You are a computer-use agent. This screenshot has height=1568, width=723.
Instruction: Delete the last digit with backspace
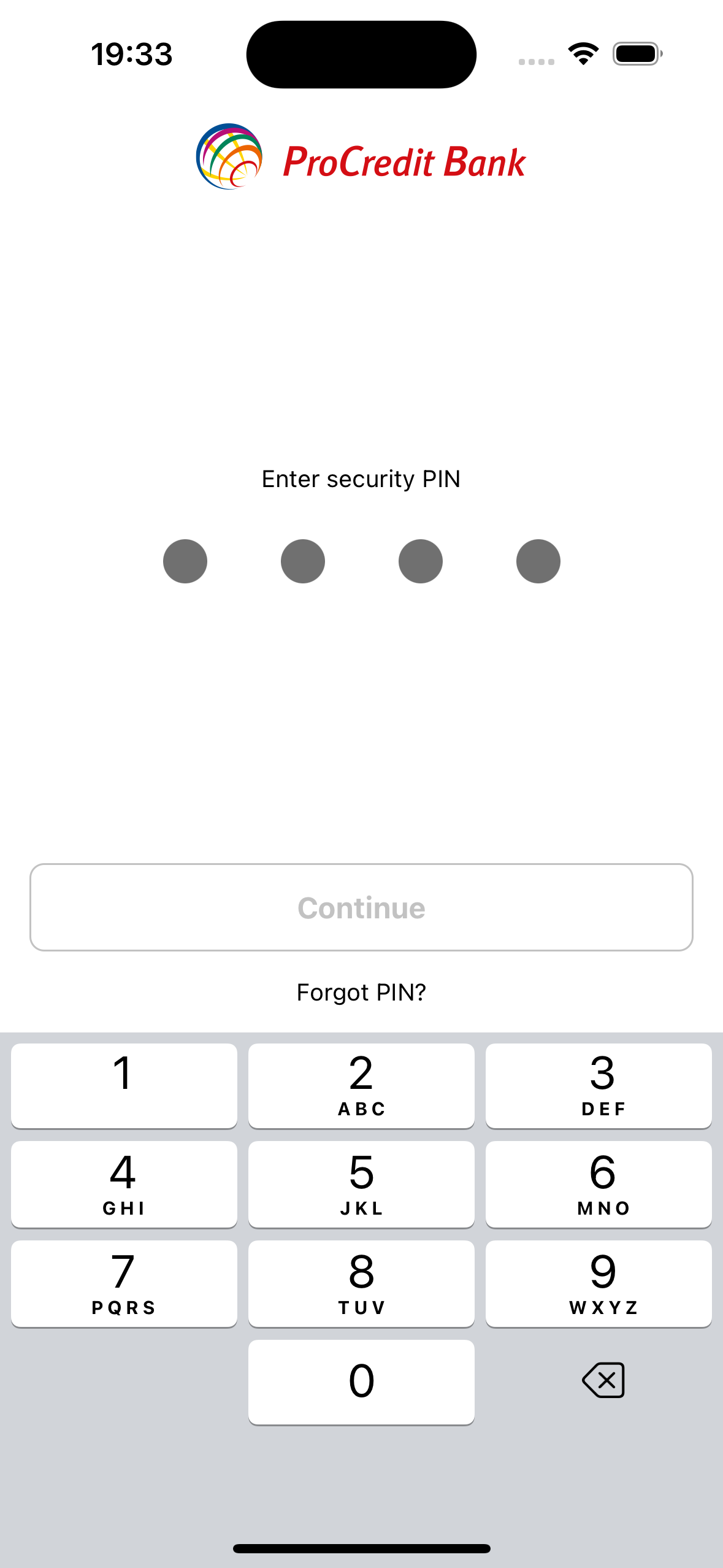pyautogui.click(x=603, y=1380)
